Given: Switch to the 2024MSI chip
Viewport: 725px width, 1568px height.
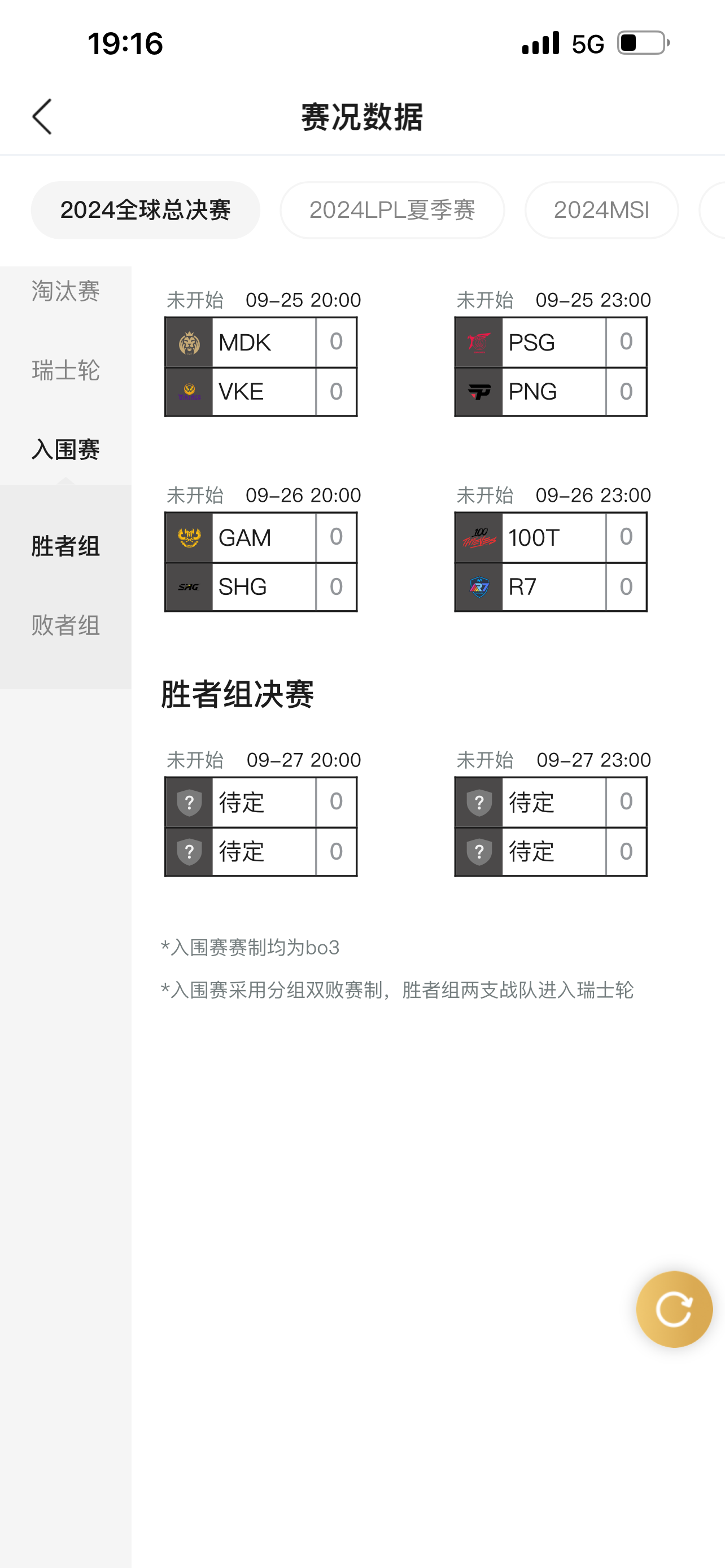Looking at the screenshot, I should [601, 210].
